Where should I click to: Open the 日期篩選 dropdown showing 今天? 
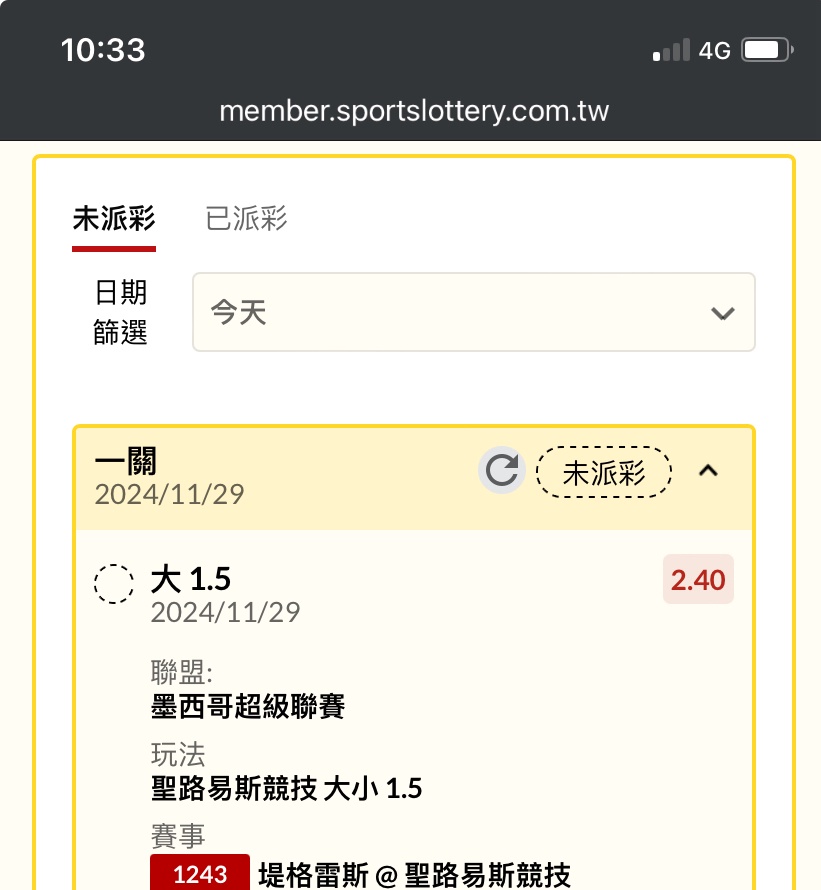(473, 313)
